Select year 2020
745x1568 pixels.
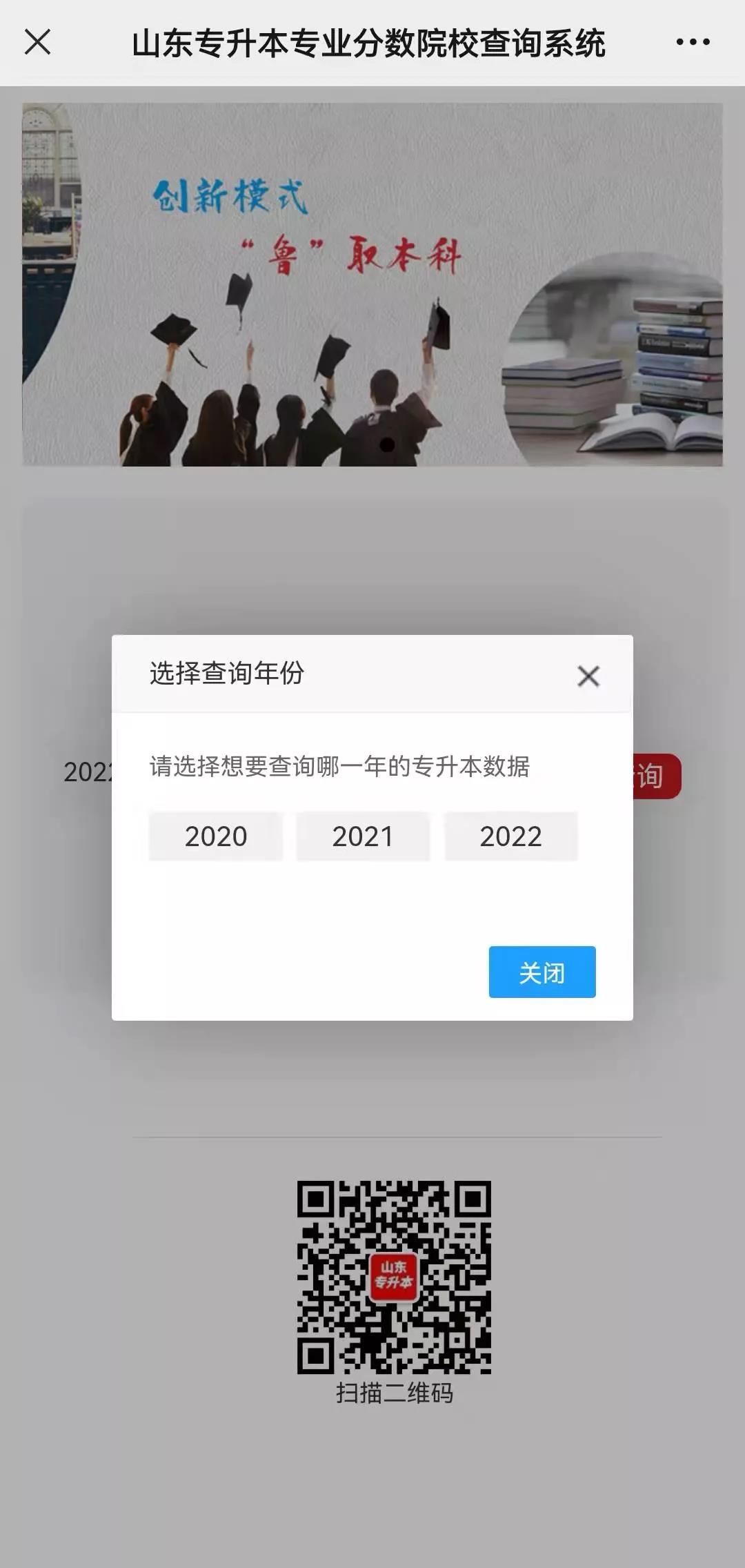(216, 836)
